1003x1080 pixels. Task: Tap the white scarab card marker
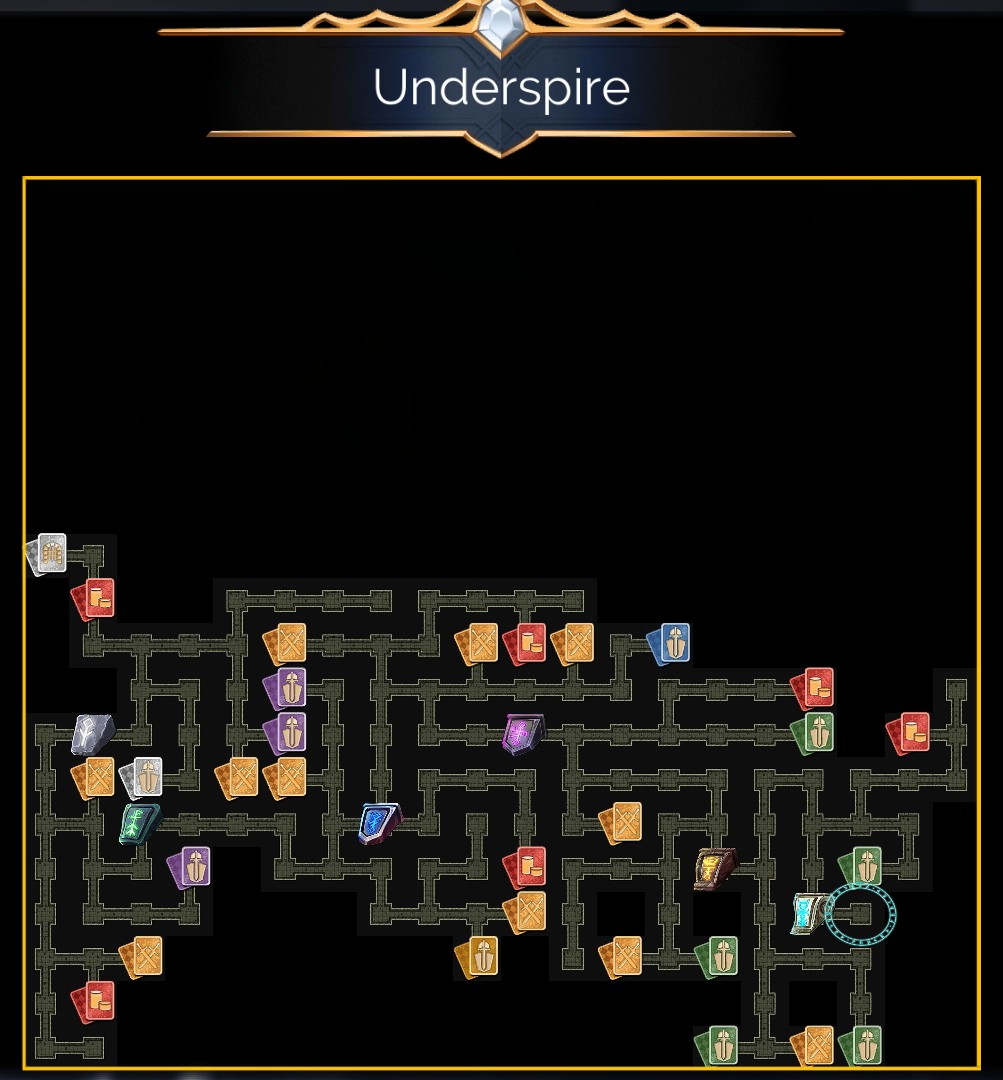coord(142,777)
